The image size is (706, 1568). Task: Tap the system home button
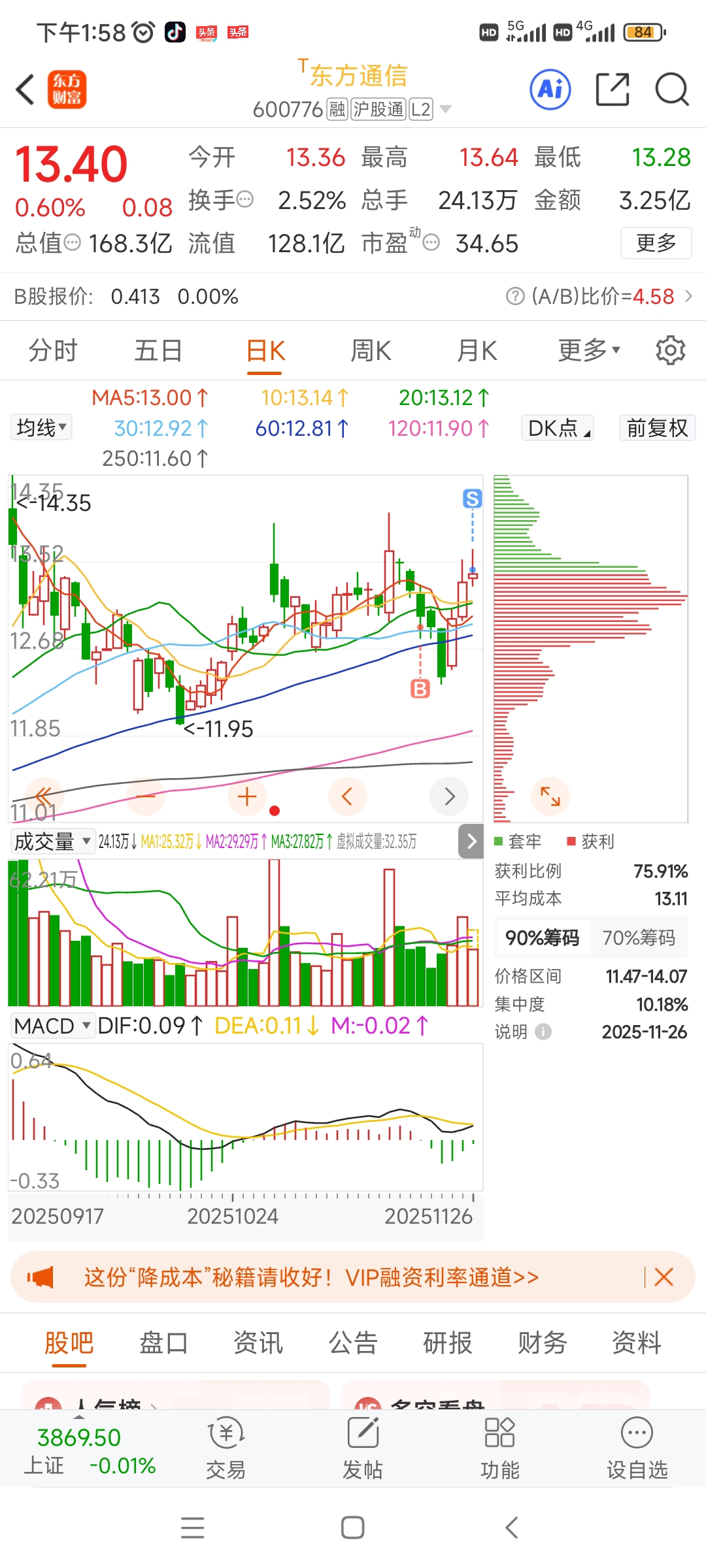tap(353, 1527)
